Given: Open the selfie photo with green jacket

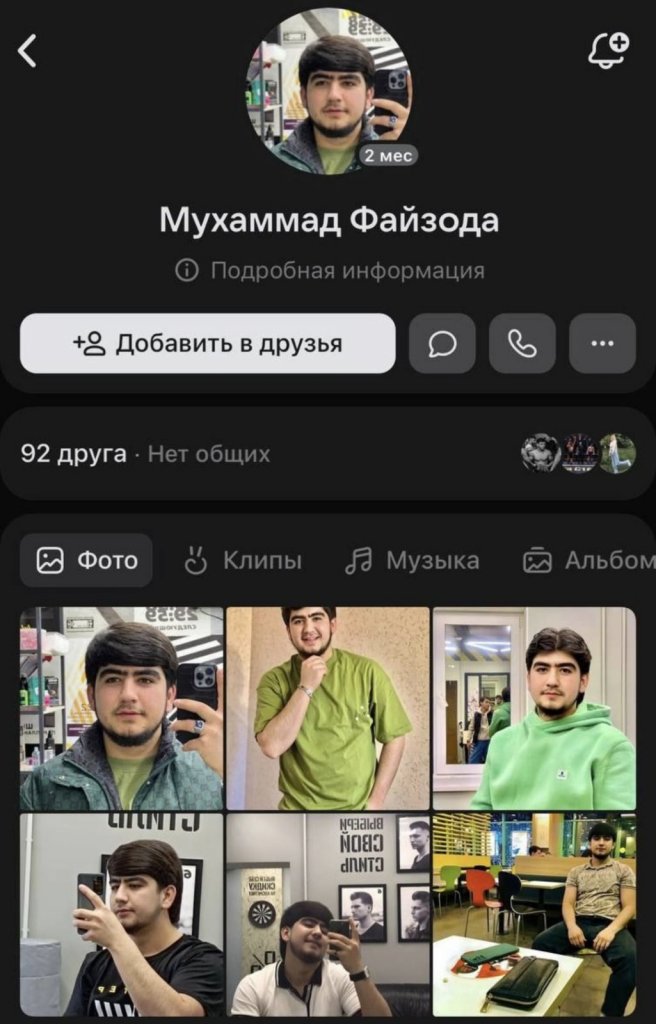Looking at the screenshot, I should click(x=121, y=708).
